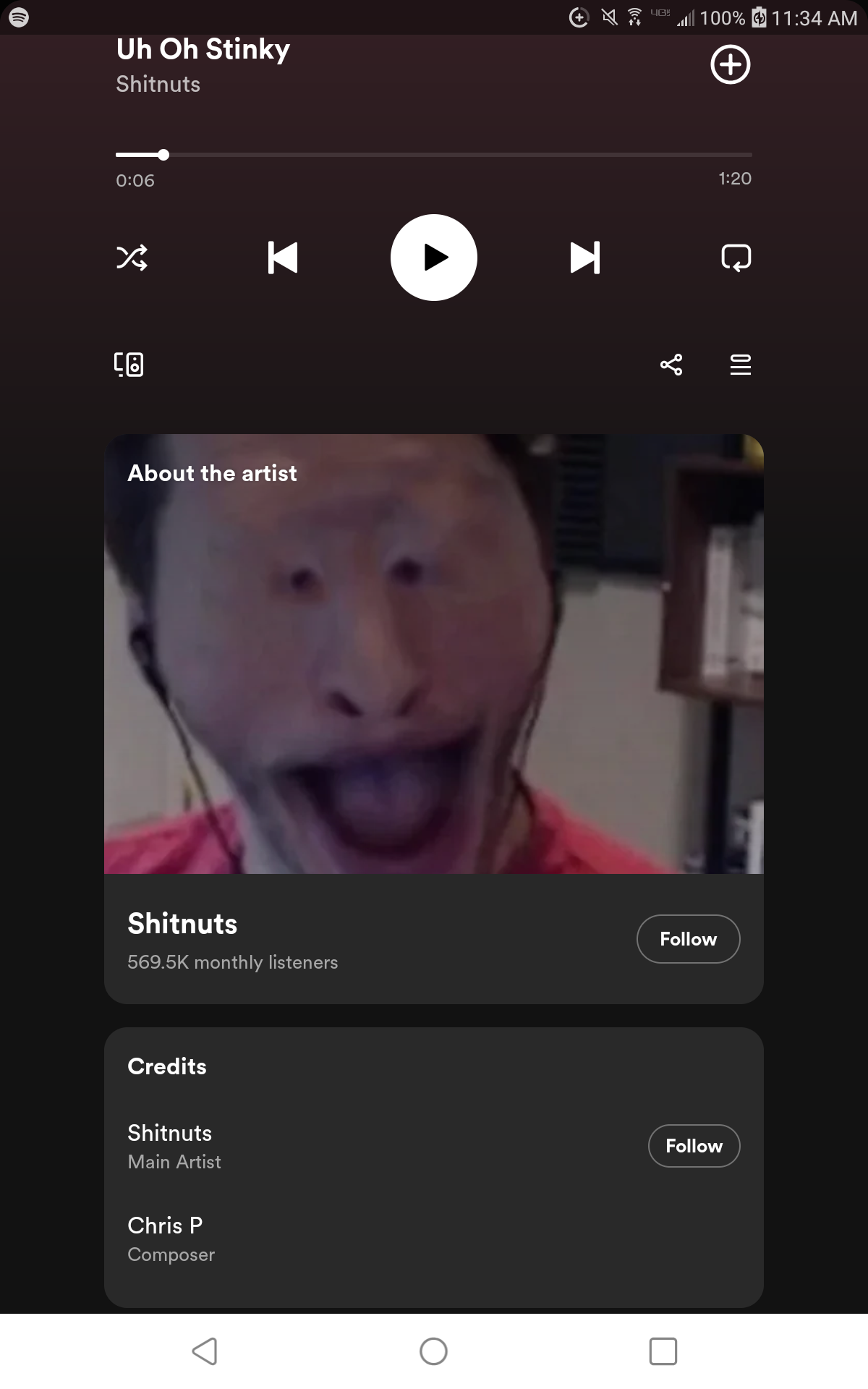The height and width of the screenshot is (1389, 868).
Task: Skip to the next track
Action: 584,258
